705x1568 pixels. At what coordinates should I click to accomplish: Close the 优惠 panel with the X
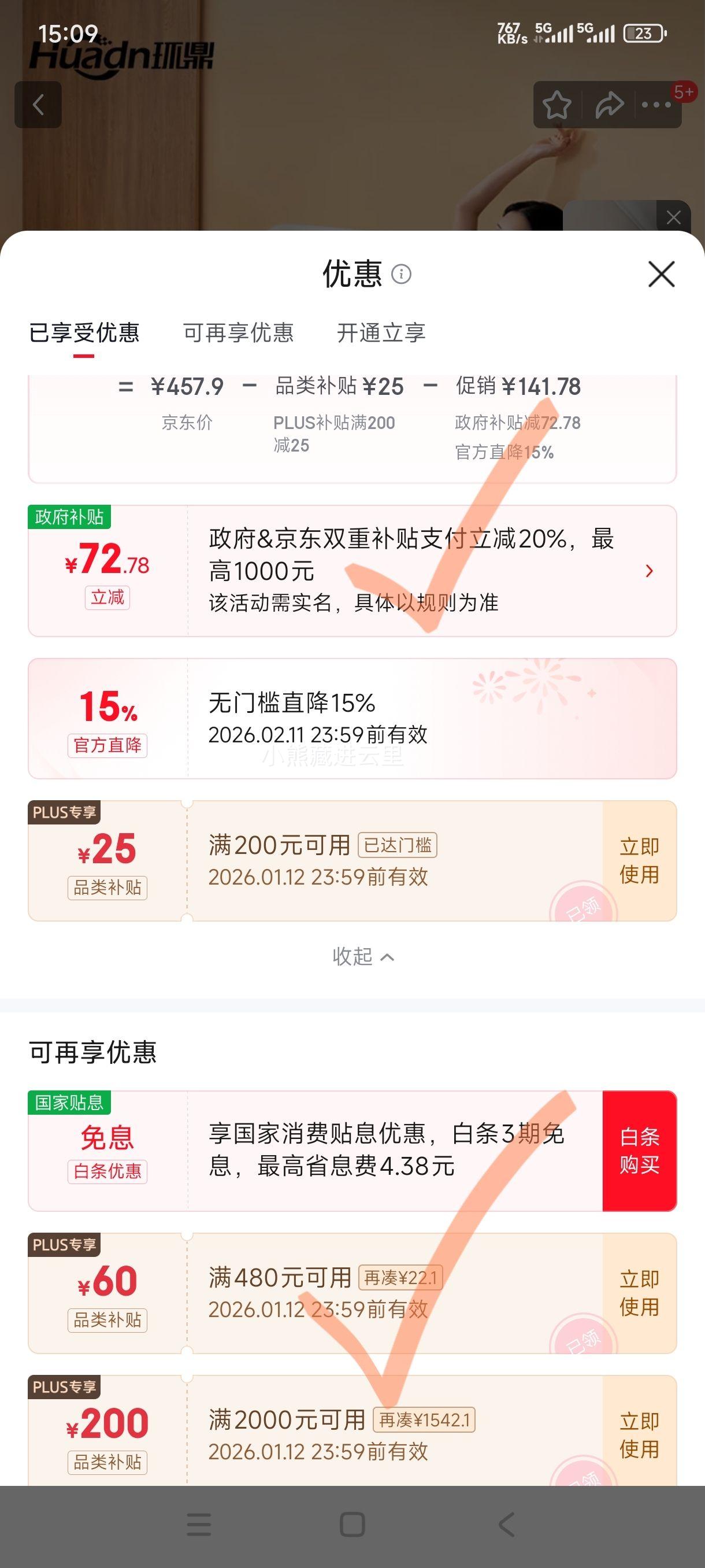coord(661,274)
